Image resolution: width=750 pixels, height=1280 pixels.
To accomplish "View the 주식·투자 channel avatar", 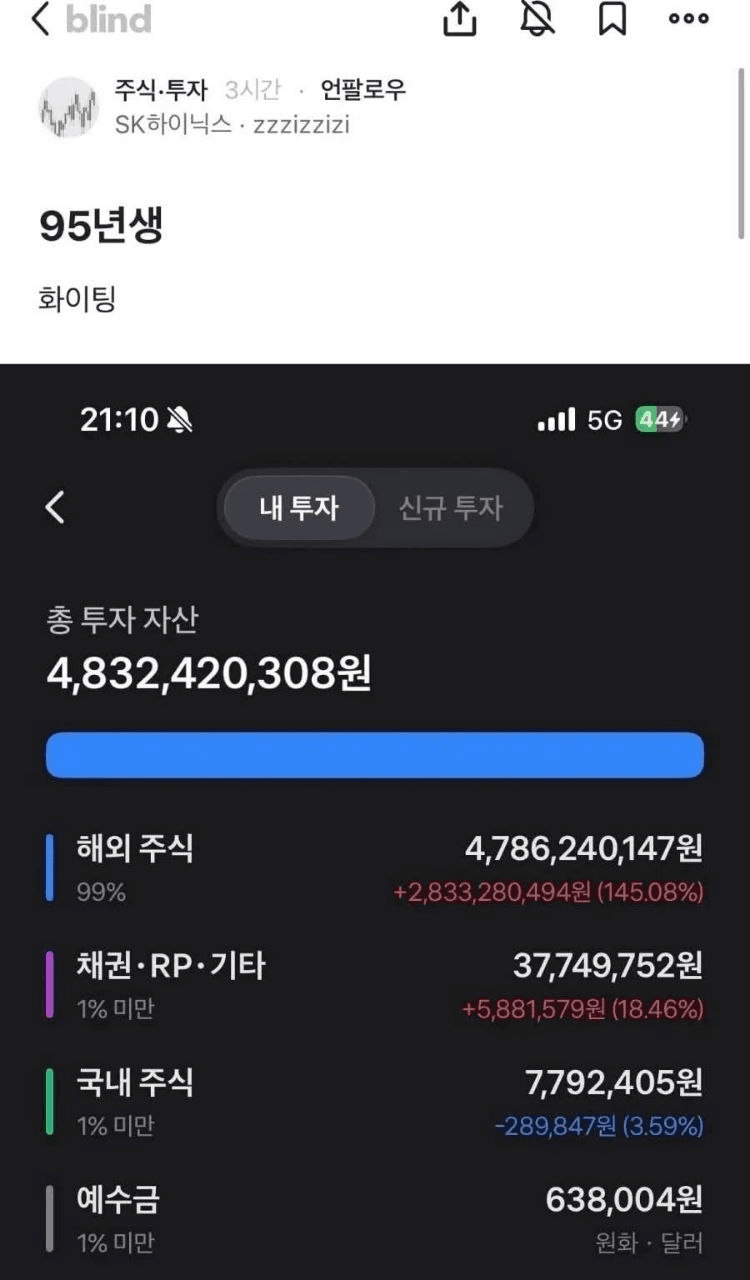I will coord(68,107).
